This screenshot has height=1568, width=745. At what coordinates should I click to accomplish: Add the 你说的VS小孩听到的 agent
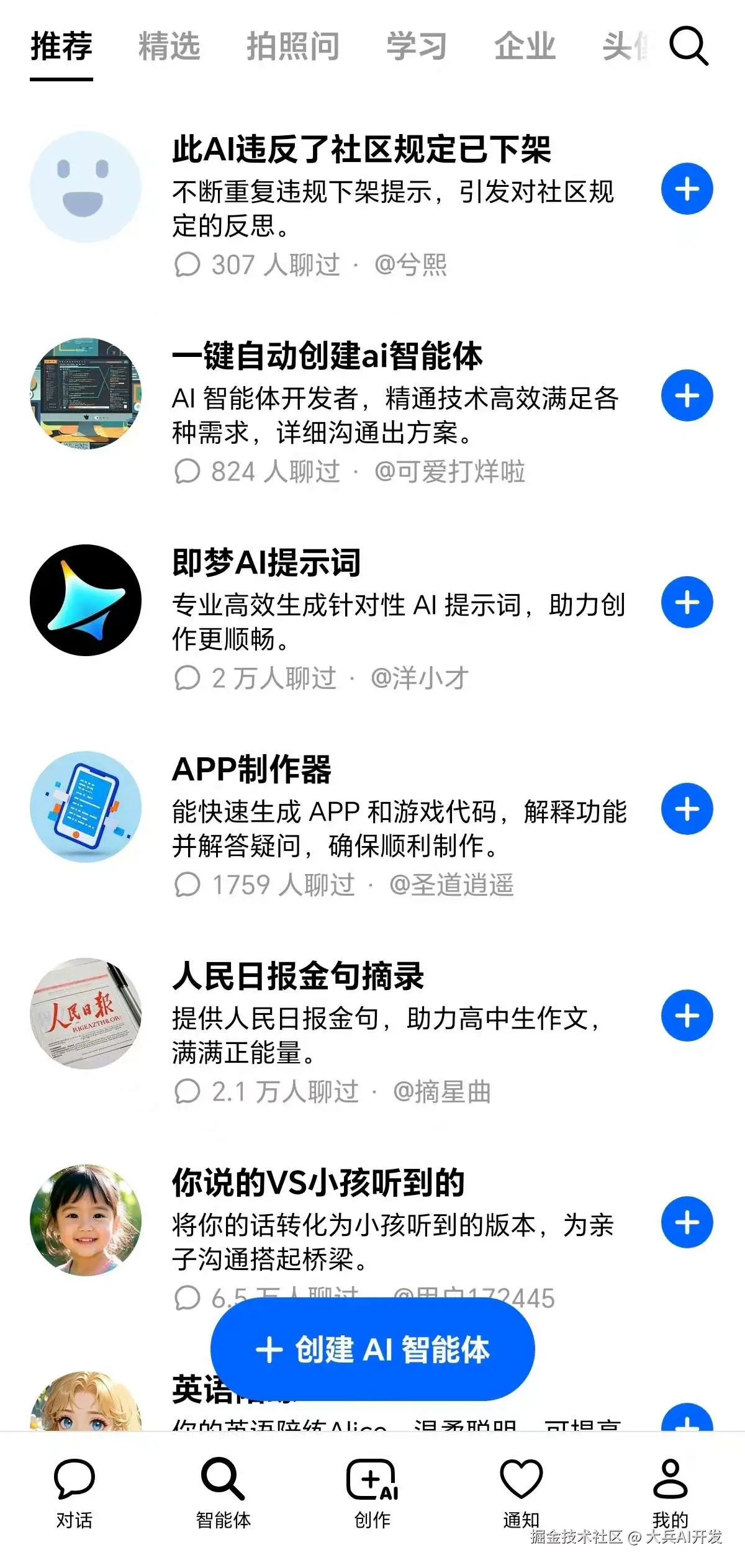[x=687, y=1223]
